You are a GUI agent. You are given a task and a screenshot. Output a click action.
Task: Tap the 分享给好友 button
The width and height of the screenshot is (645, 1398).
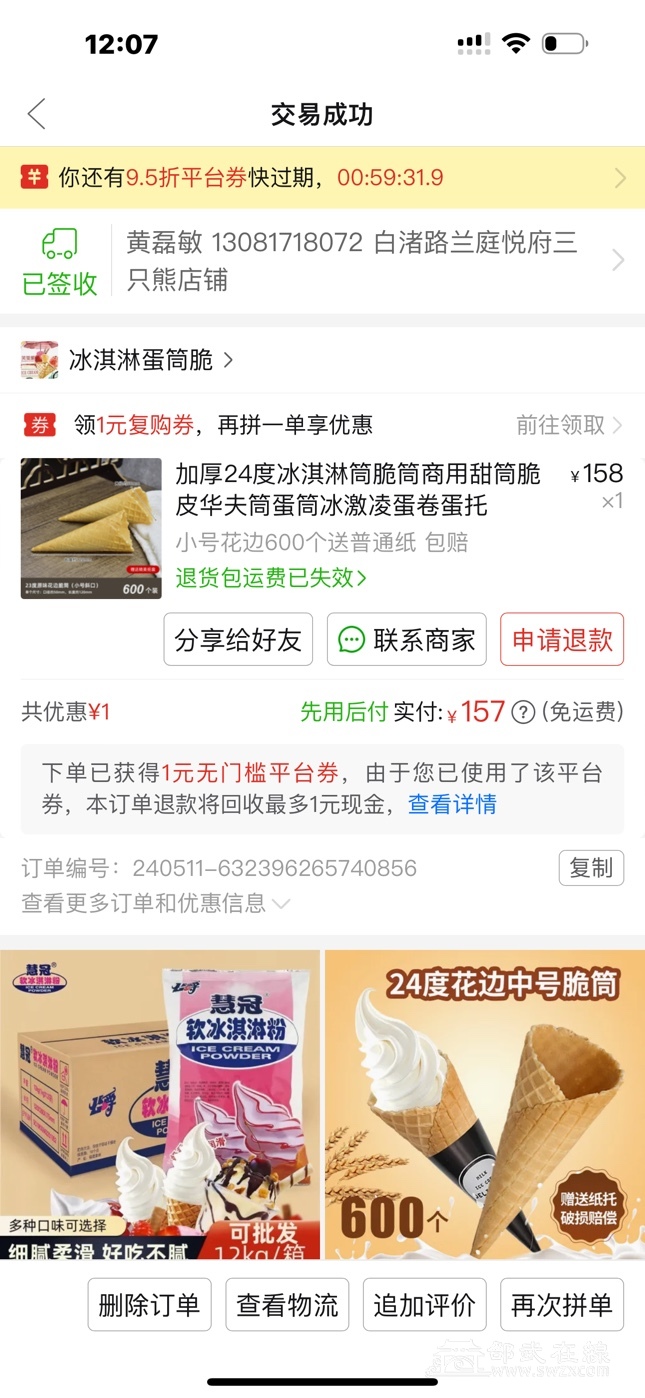click(238, 640)
